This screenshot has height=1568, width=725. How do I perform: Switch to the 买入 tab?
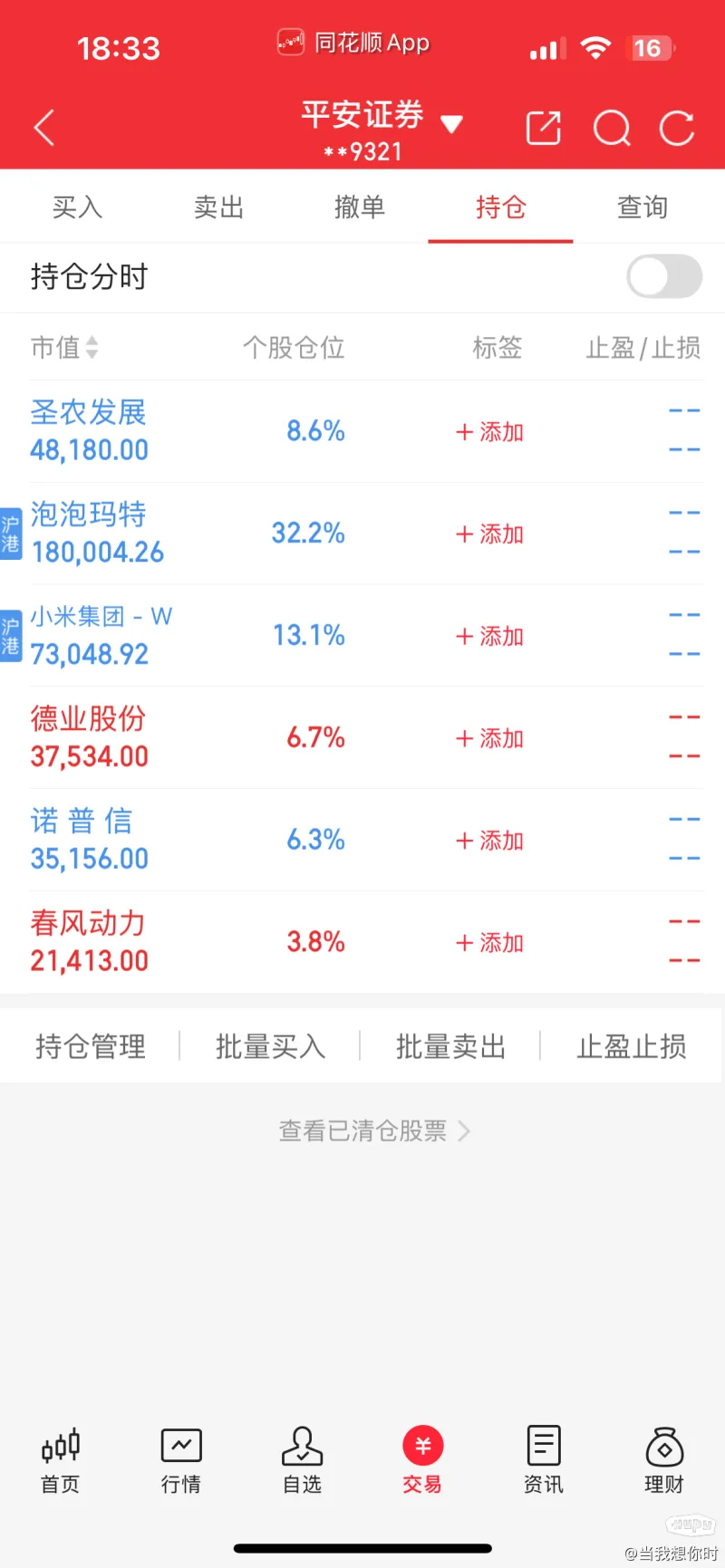click(x=77, y=207)
